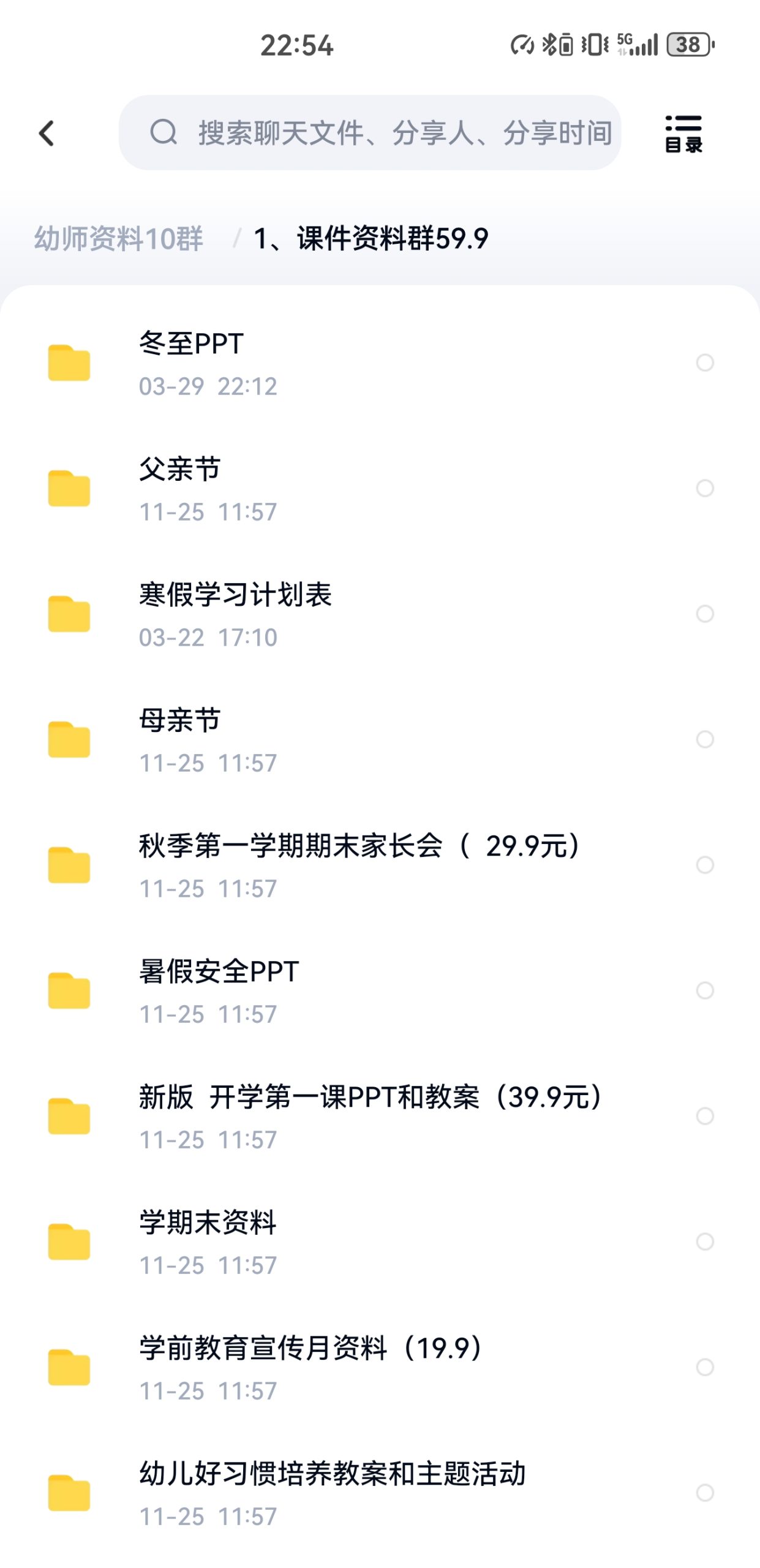Go back using the top-left arrow
The width and height of the screenshot is (760, 1568).
pos(47,133)
